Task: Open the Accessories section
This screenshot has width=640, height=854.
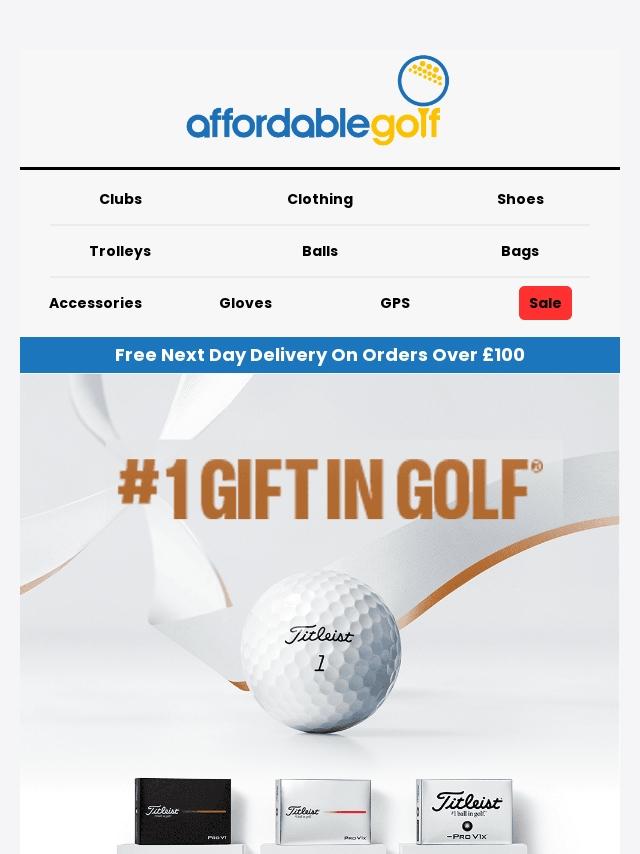Action: [x=95, y=303]
